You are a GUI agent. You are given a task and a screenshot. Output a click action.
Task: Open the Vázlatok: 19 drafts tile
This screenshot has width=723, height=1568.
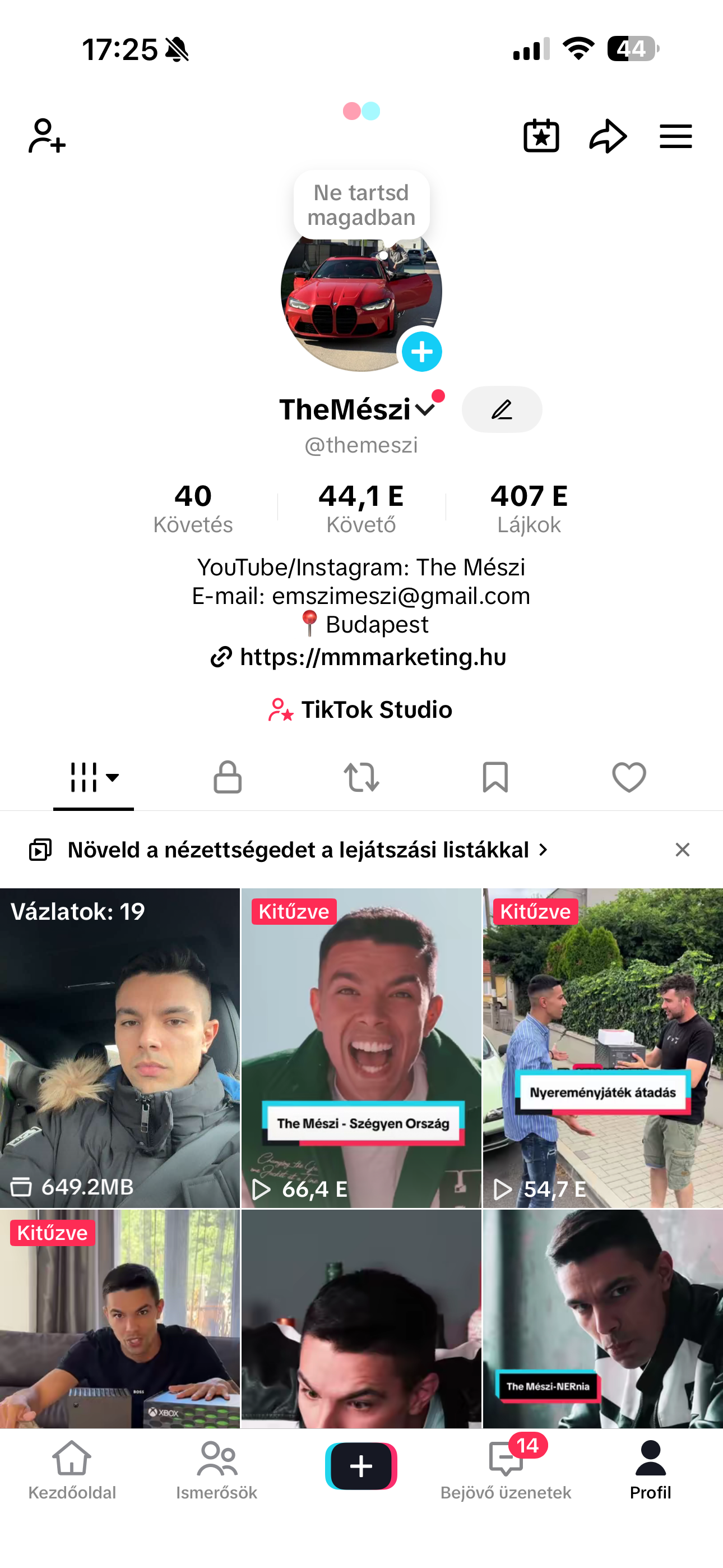click(x=120, y=1047)
